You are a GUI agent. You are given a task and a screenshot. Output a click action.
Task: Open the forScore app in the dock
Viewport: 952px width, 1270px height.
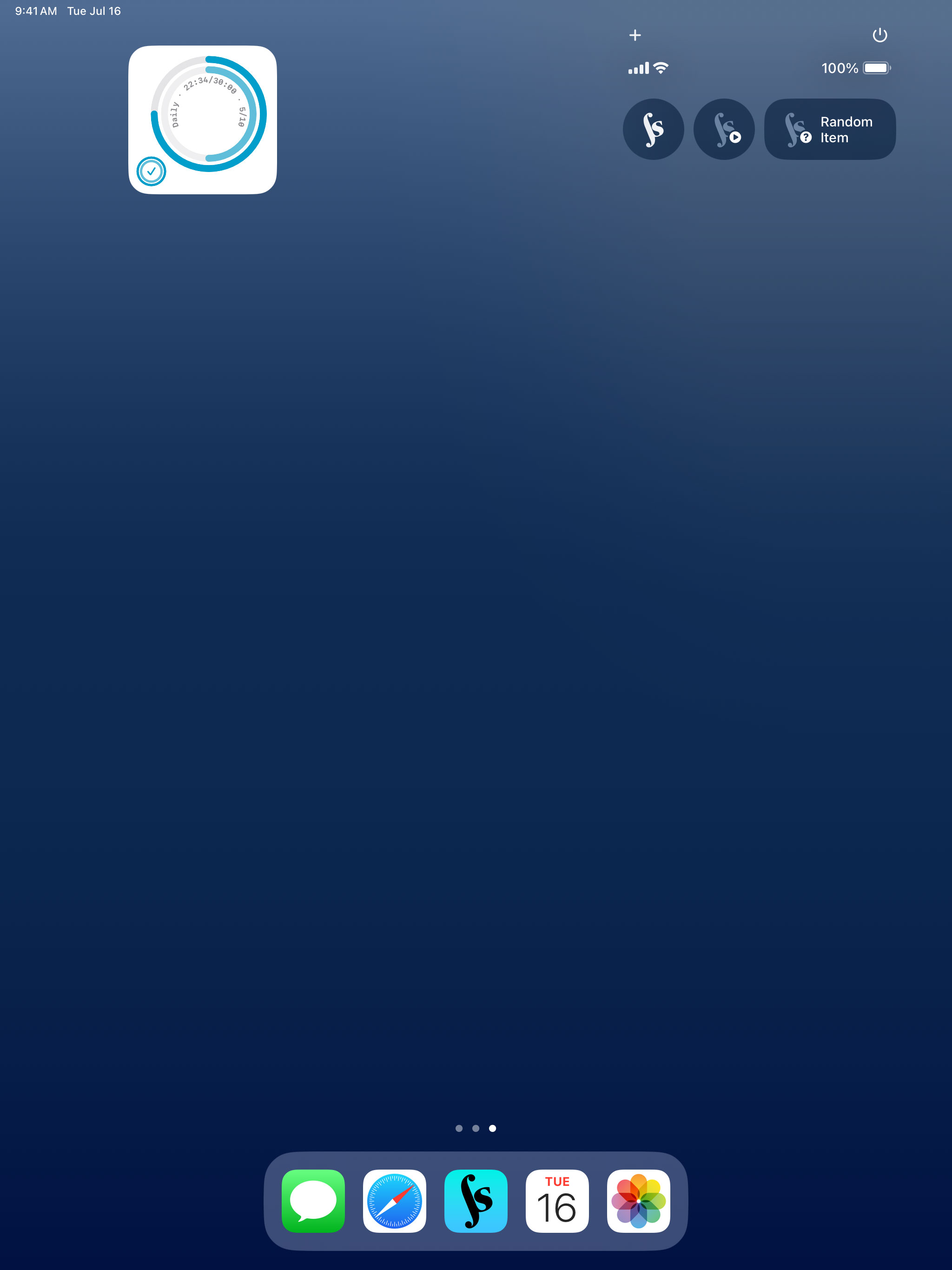(x=476, y=1201)
